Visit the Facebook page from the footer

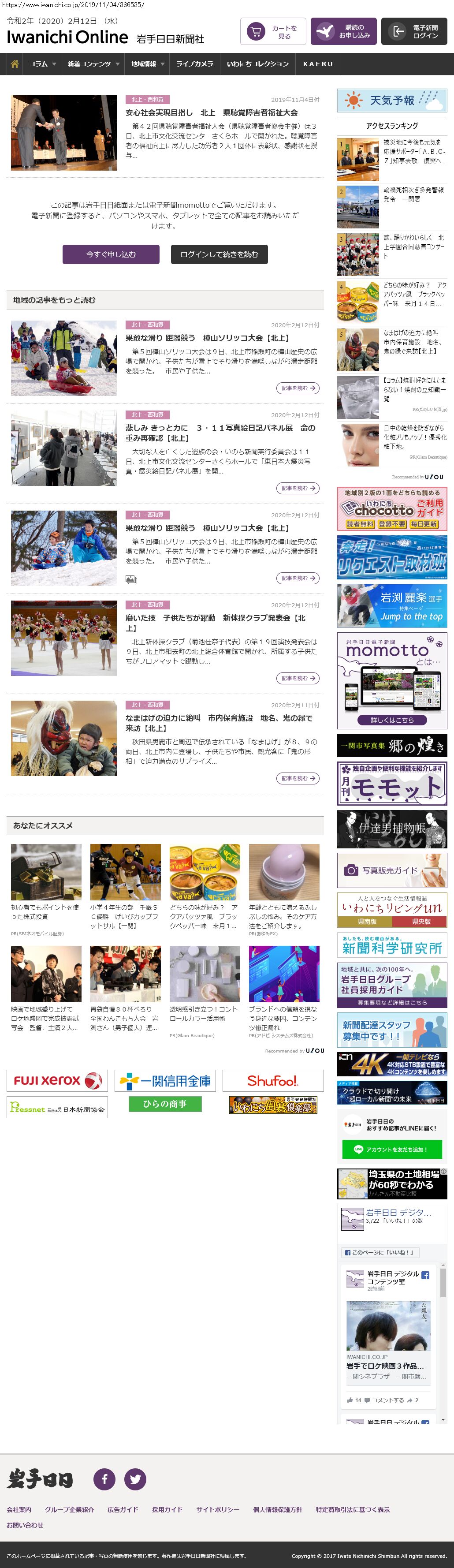104,1479
